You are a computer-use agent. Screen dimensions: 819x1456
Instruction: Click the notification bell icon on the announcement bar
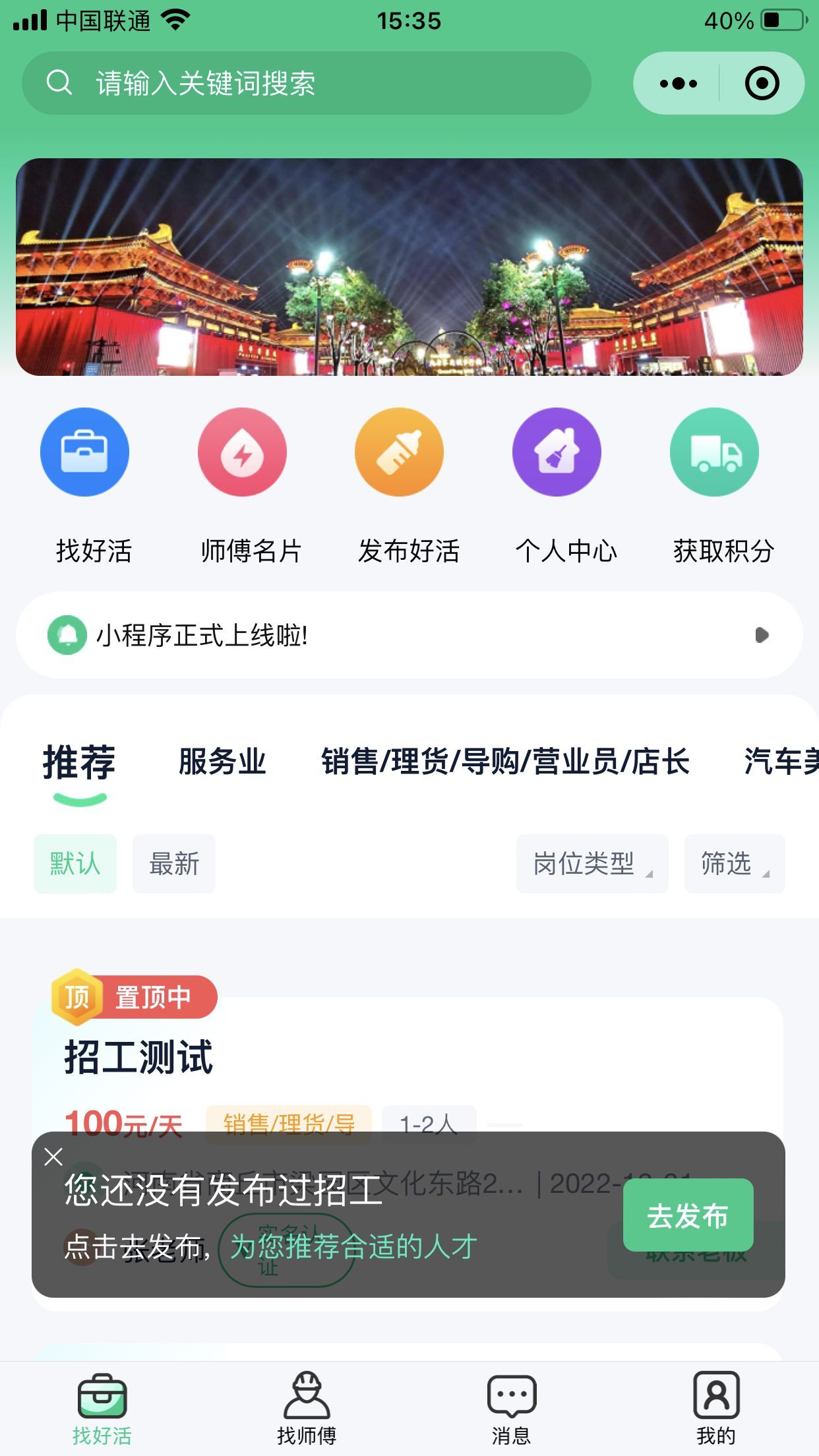(67, 635)
